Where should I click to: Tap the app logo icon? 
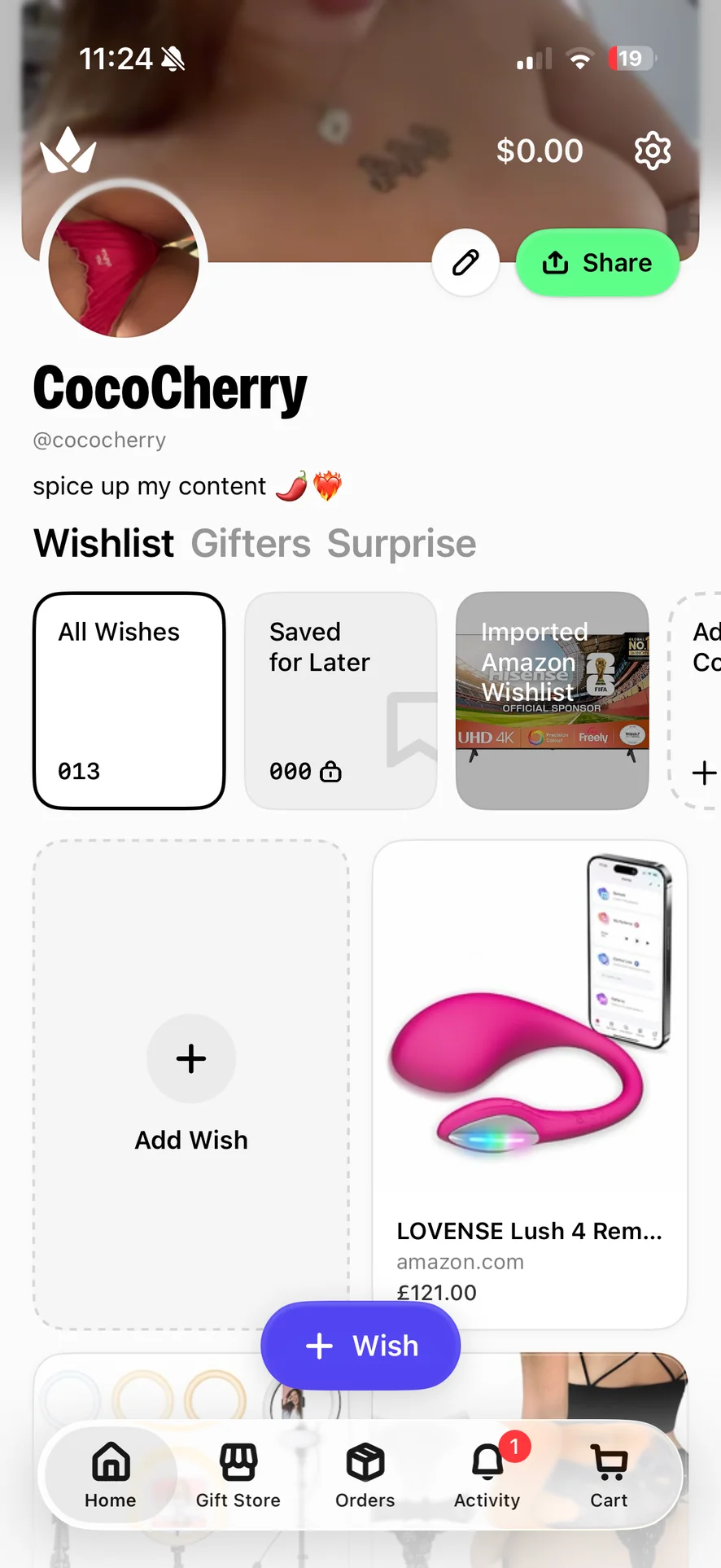tap(68, 151)
